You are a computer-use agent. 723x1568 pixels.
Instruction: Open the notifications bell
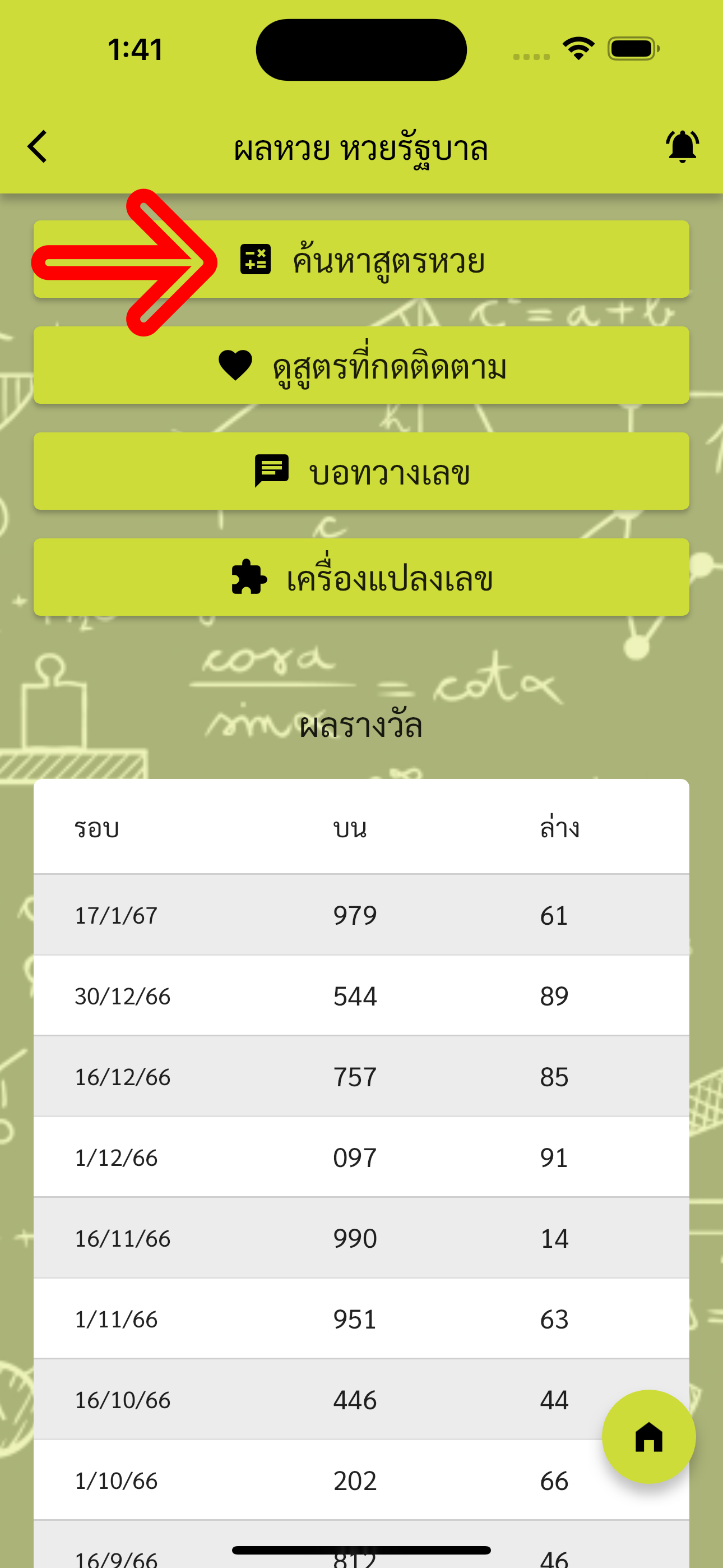coord(682,147)
